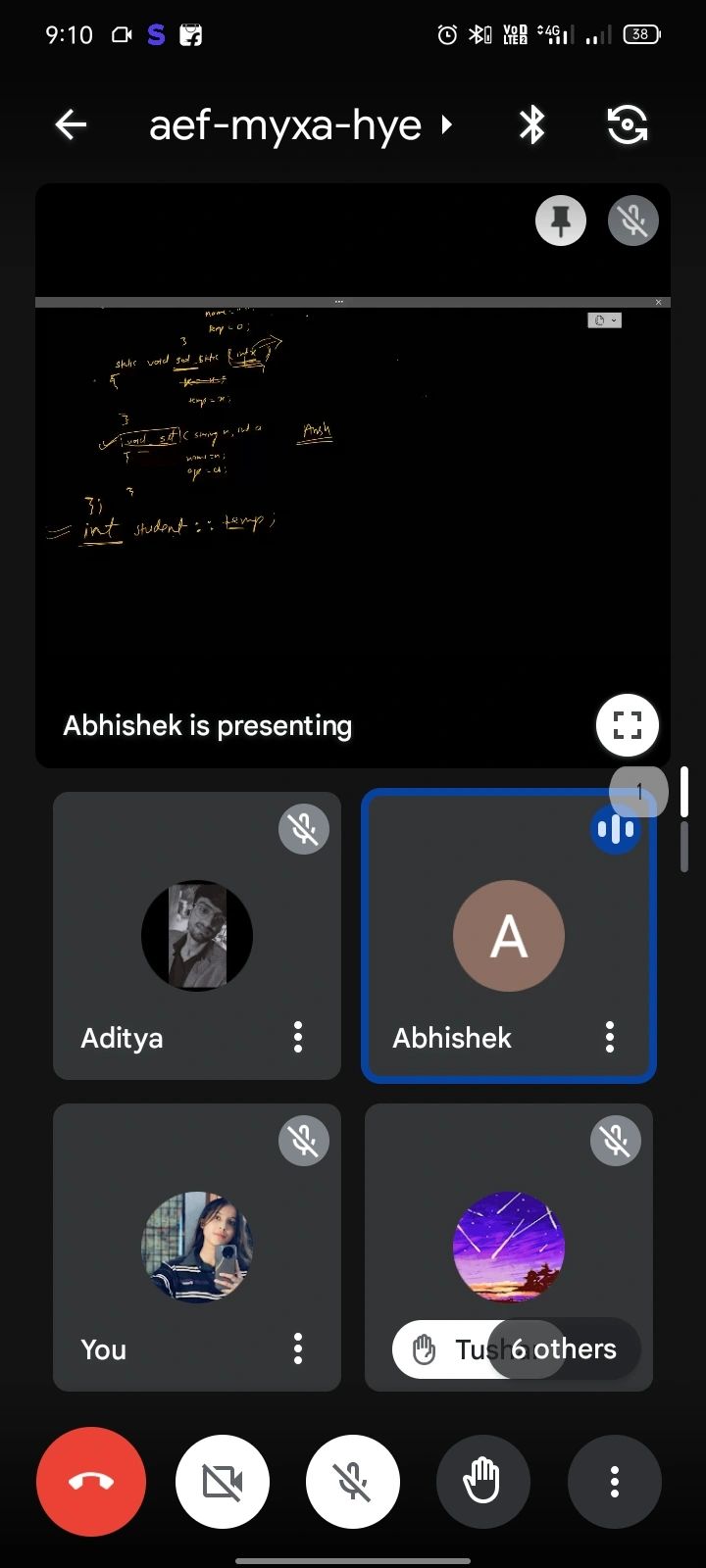
Task: Unmute your microphone
Action: coord(353,1482)
